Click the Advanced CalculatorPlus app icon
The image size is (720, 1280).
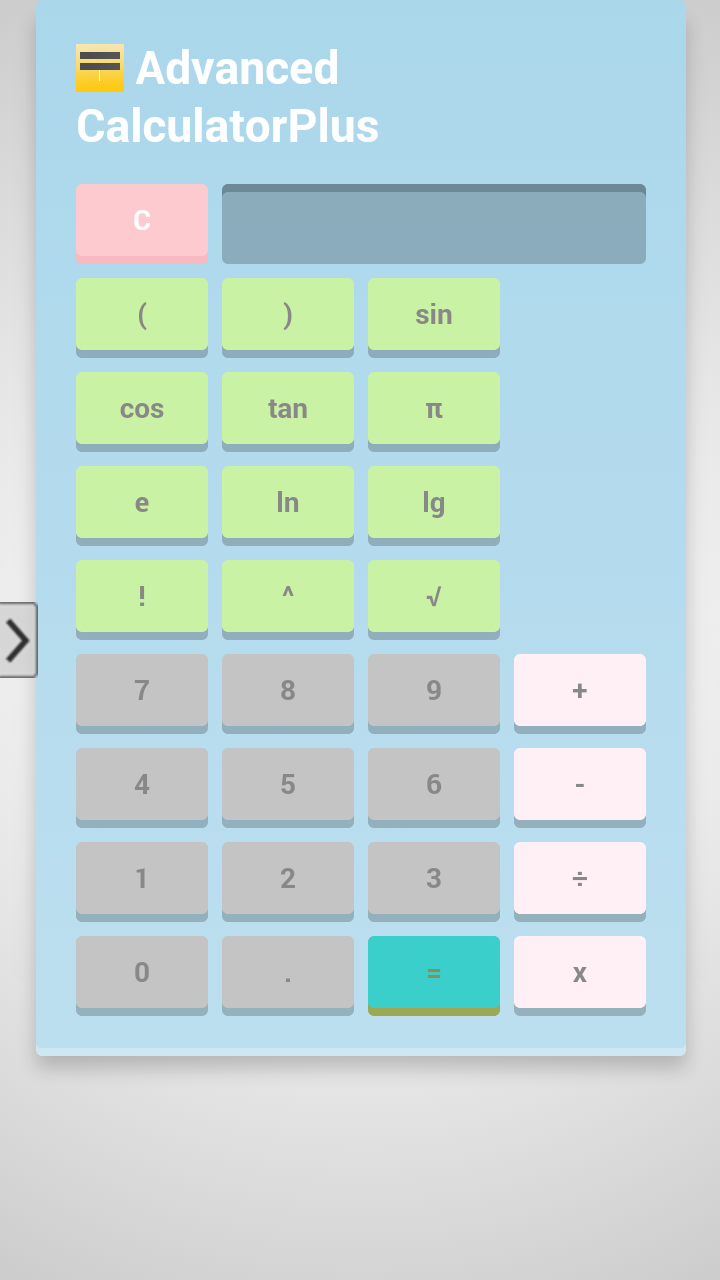[x=99, y=67]
